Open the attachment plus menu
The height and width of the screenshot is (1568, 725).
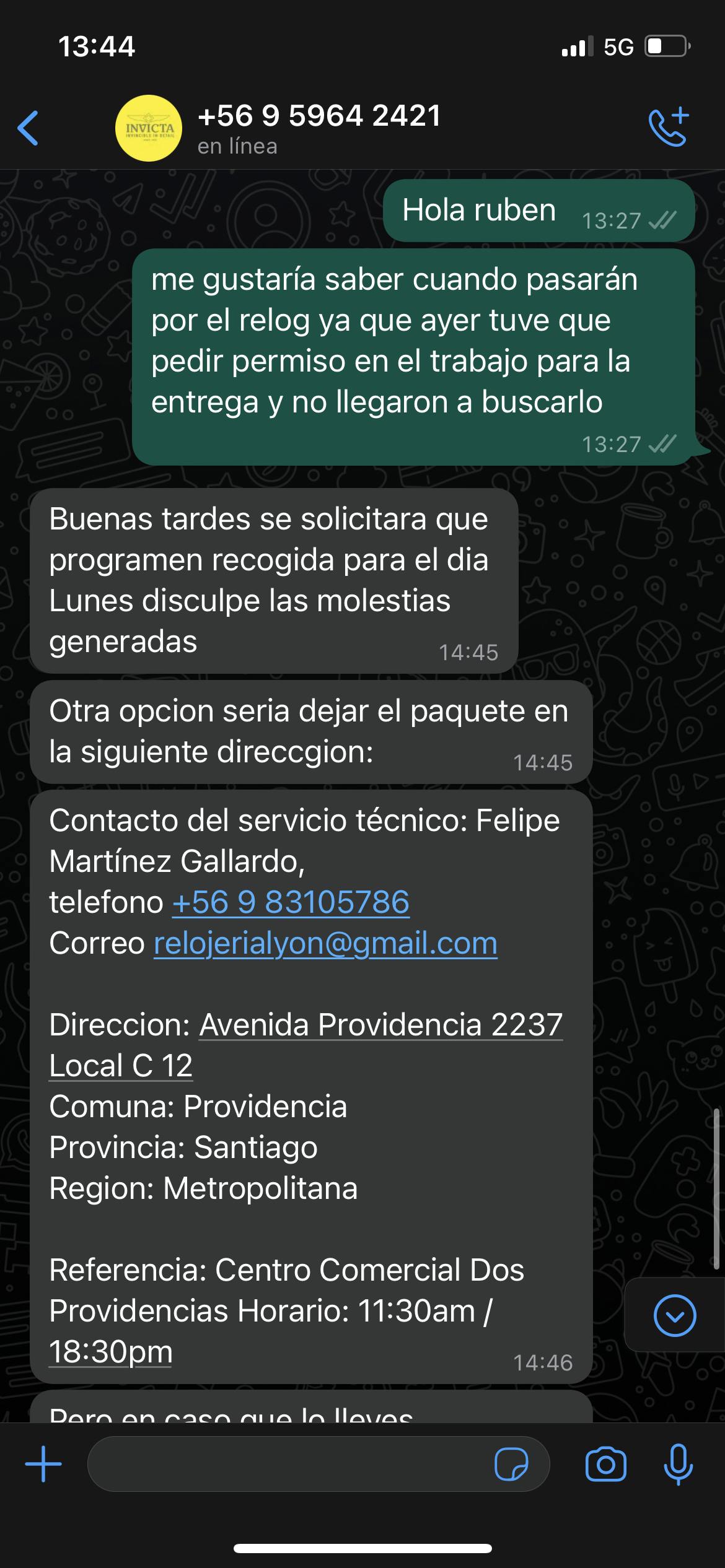43,1464
